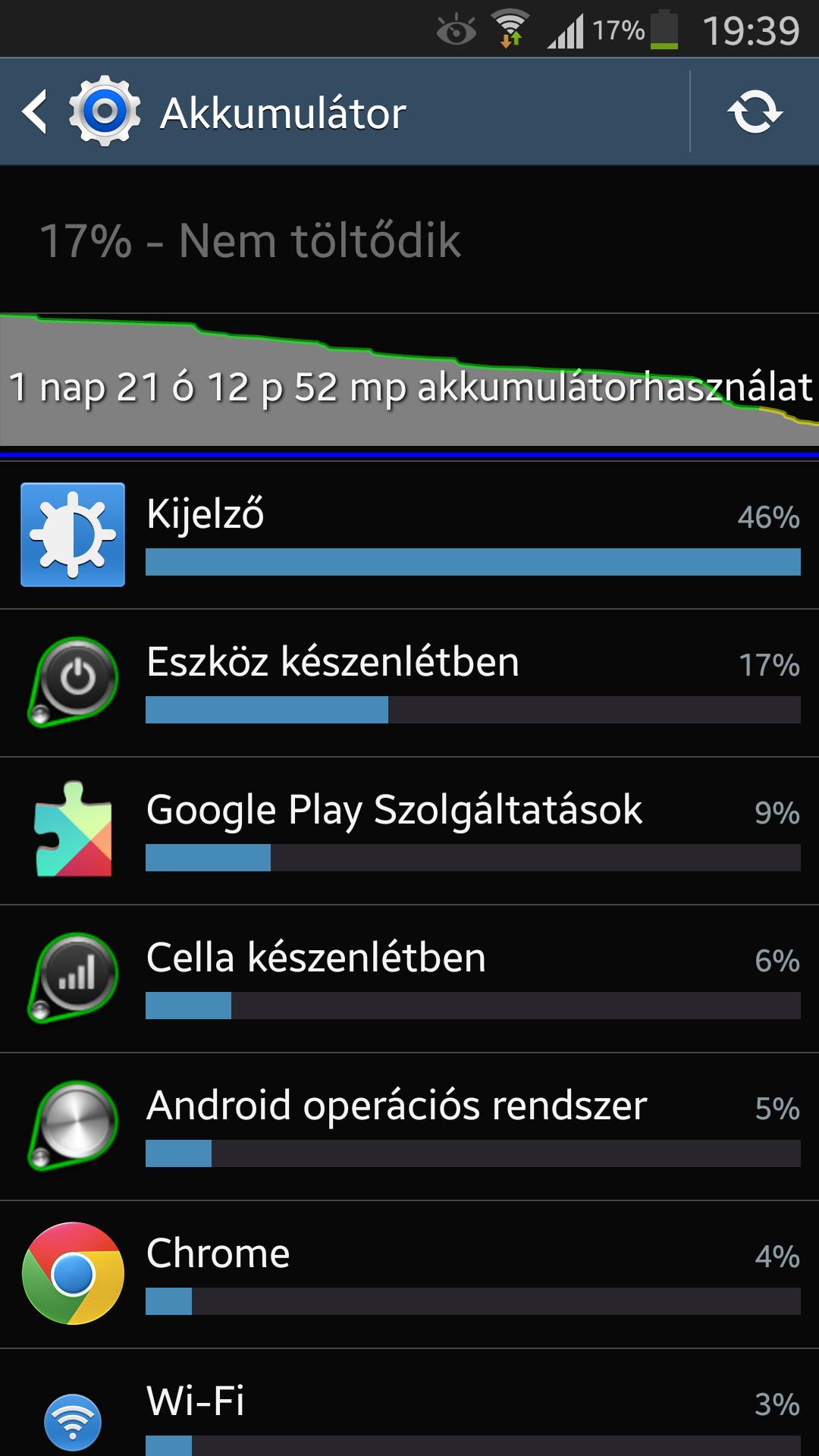Open Android operációs rendszer entry
819x1456 pixels.
[409, 1126]
